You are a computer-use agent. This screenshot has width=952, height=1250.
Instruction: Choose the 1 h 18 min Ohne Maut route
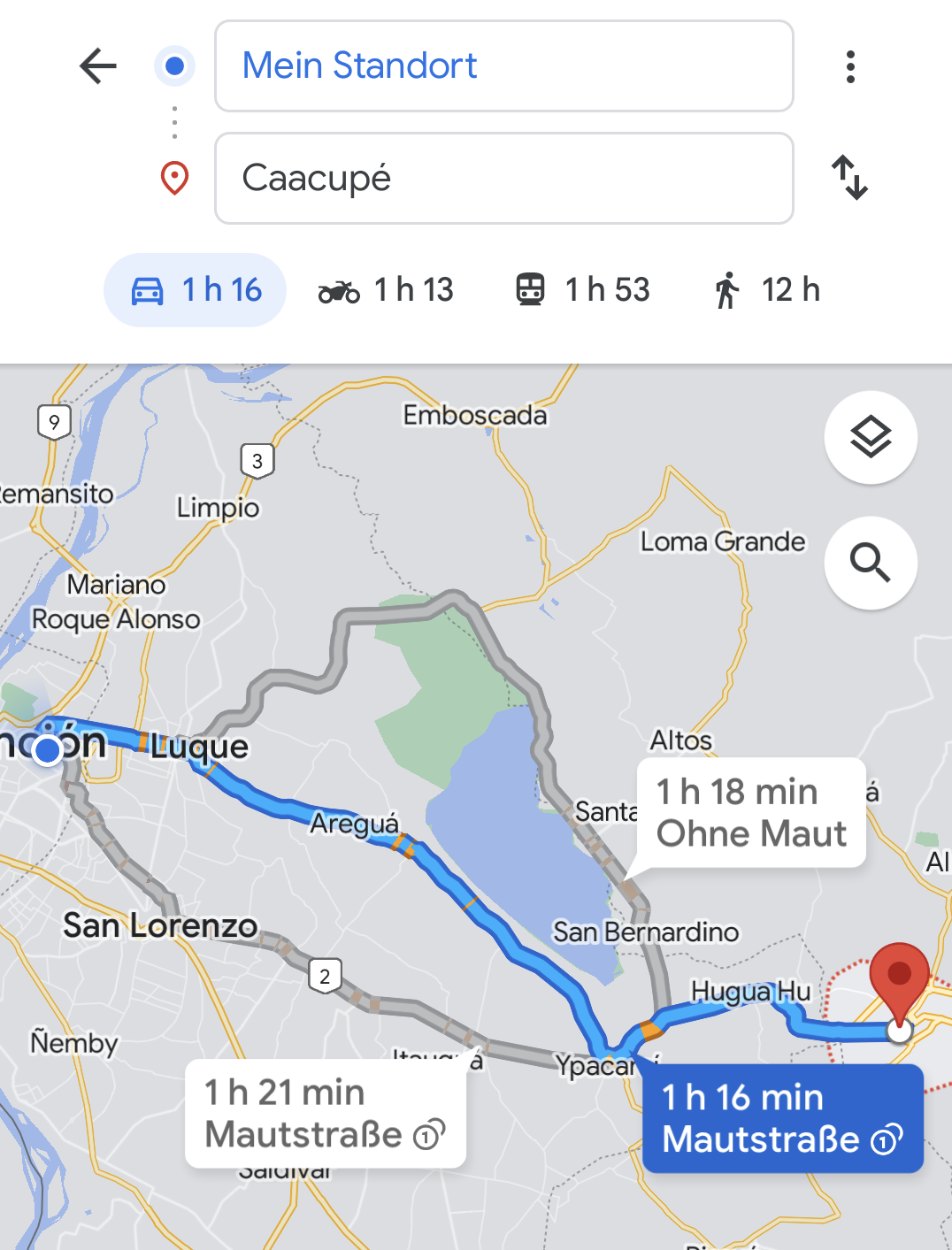tap(750, 813)
